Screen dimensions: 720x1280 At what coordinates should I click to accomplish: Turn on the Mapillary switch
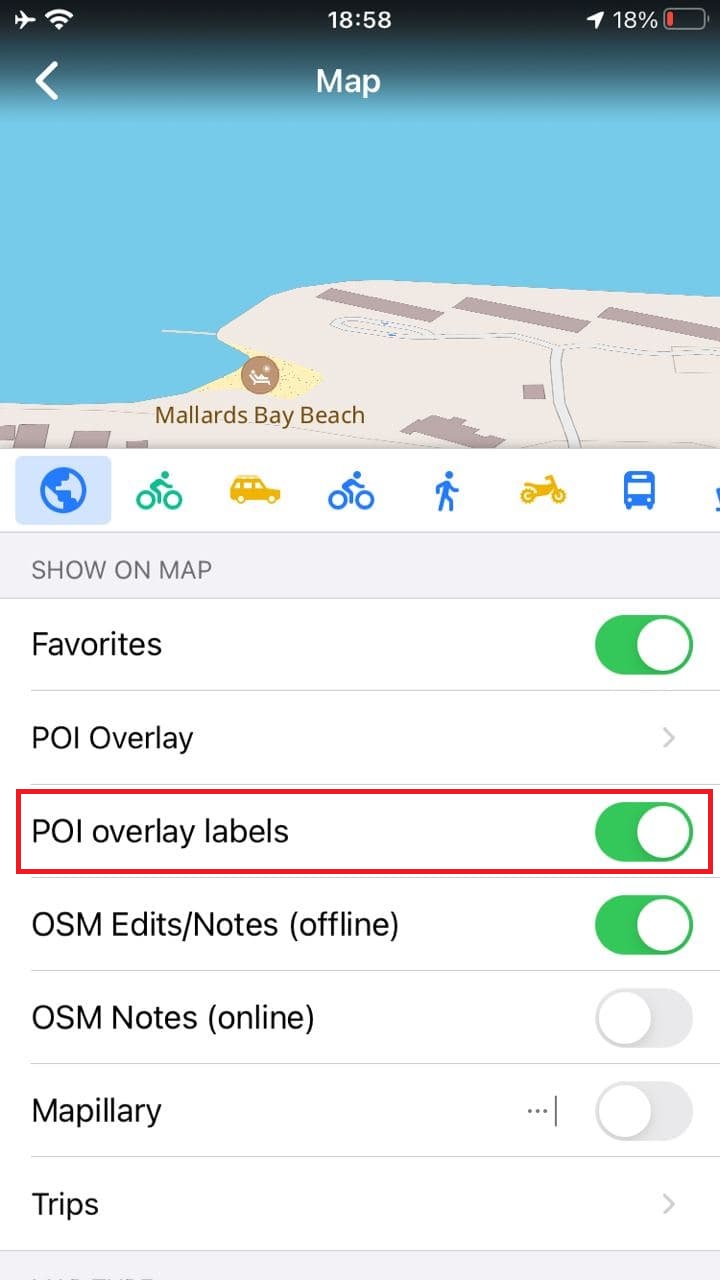coord(643,1111)
